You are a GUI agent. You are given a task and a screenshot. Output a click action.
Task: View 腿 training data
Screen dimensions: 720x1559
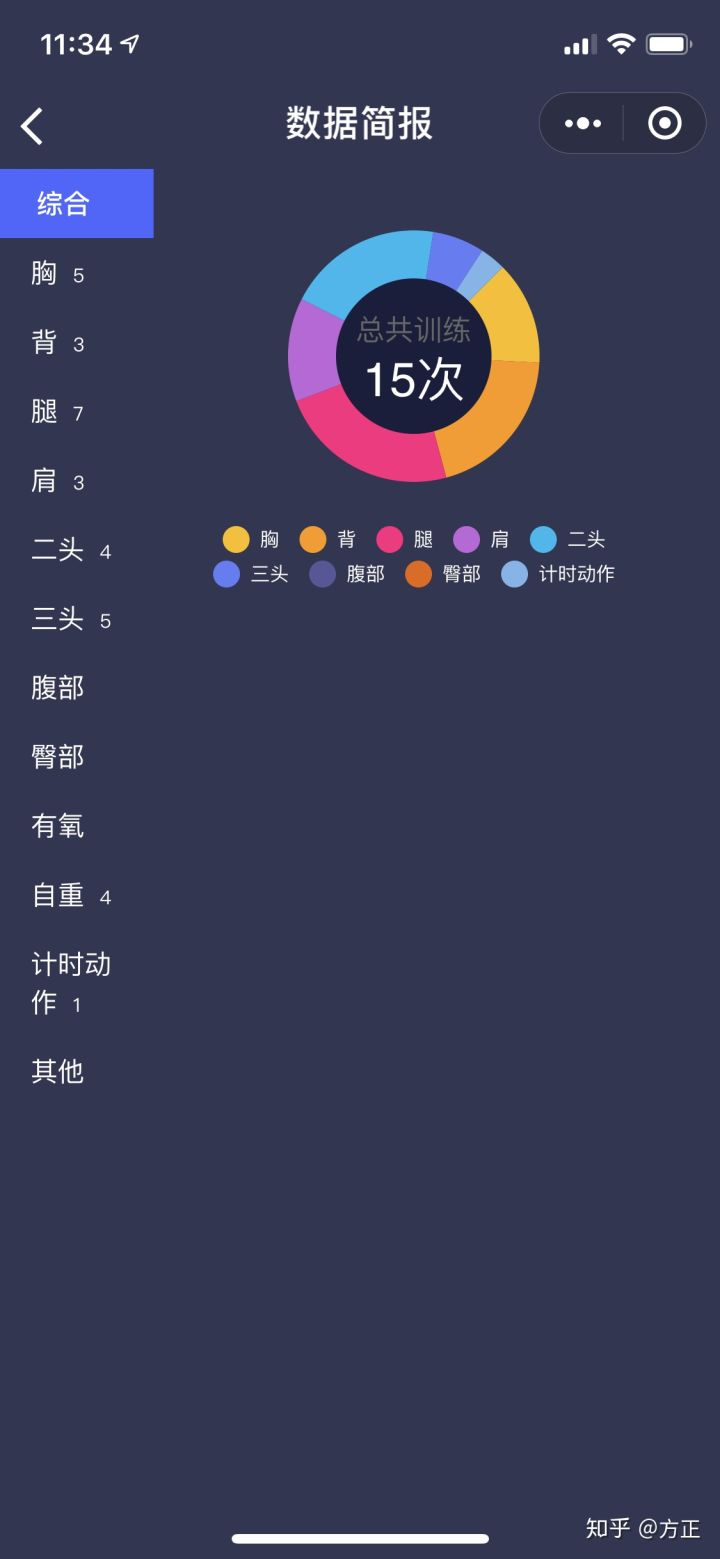pyautogui.click(x=57, y=412)
